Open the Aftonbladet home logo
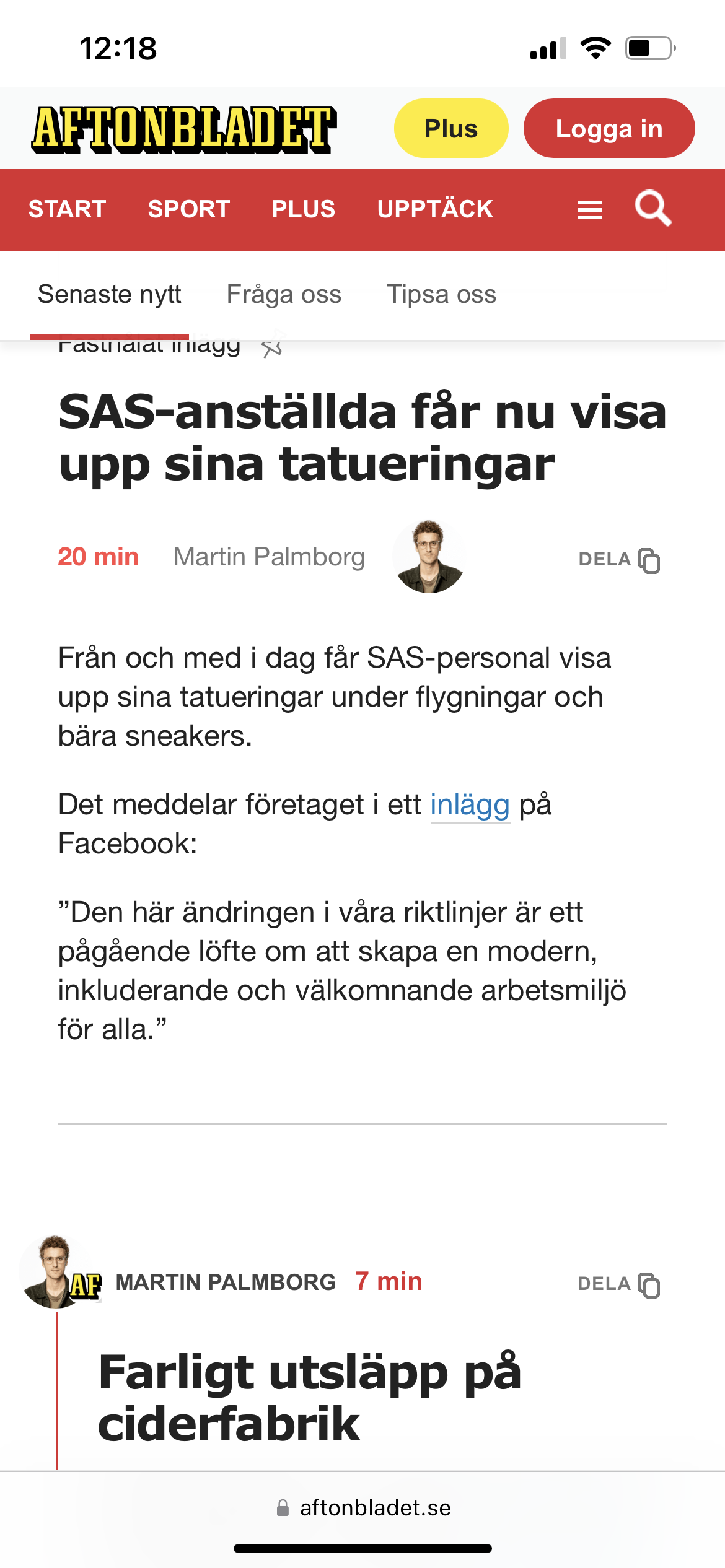The image size is (725, 1568). (183, 129)
